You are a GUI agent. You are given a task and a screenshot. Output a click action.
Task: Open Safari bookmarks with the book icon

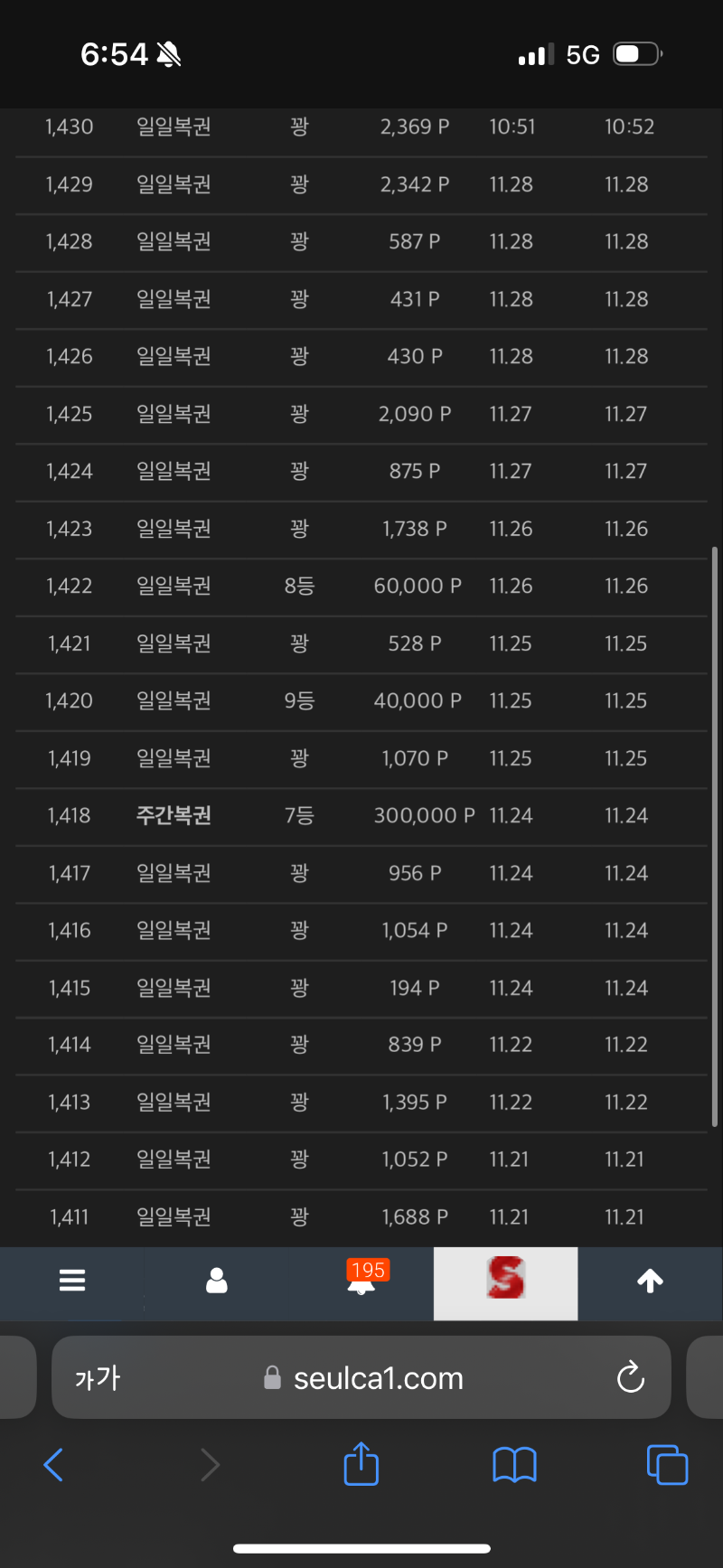513,1464
